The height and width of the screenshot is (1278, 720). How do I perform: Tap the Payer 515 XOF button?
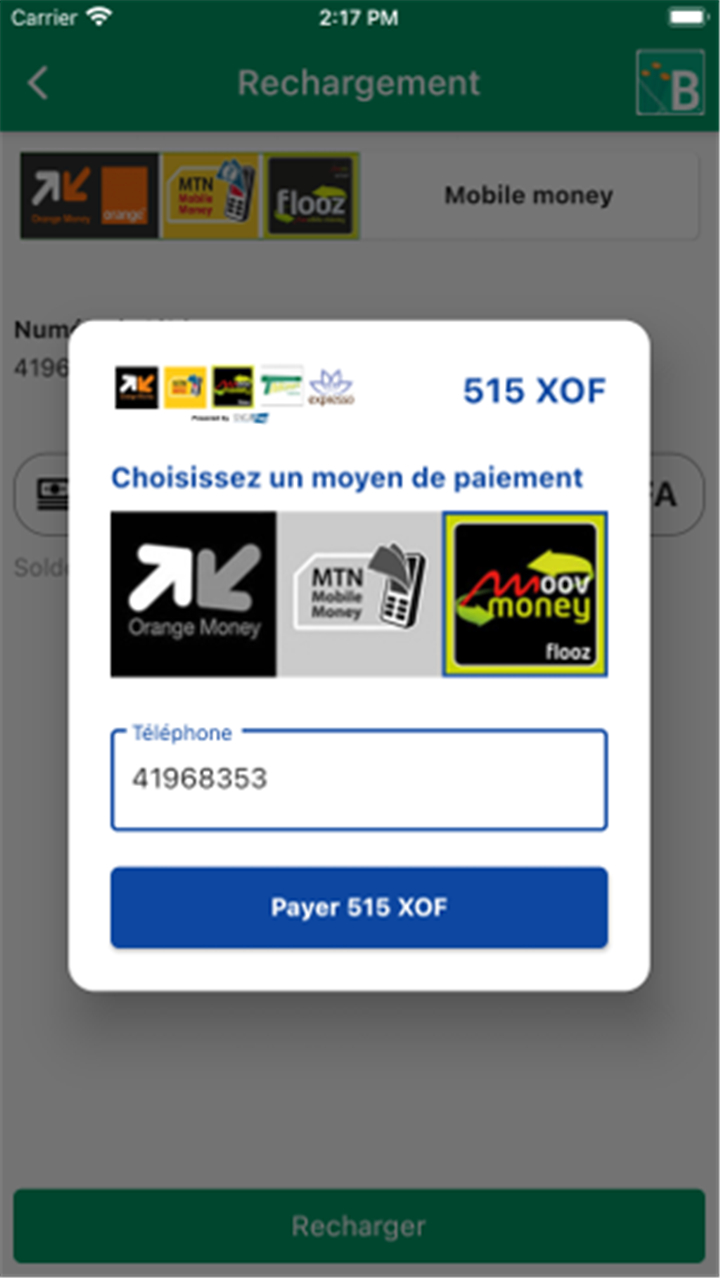pyautogui.click(x=359, y=907)
